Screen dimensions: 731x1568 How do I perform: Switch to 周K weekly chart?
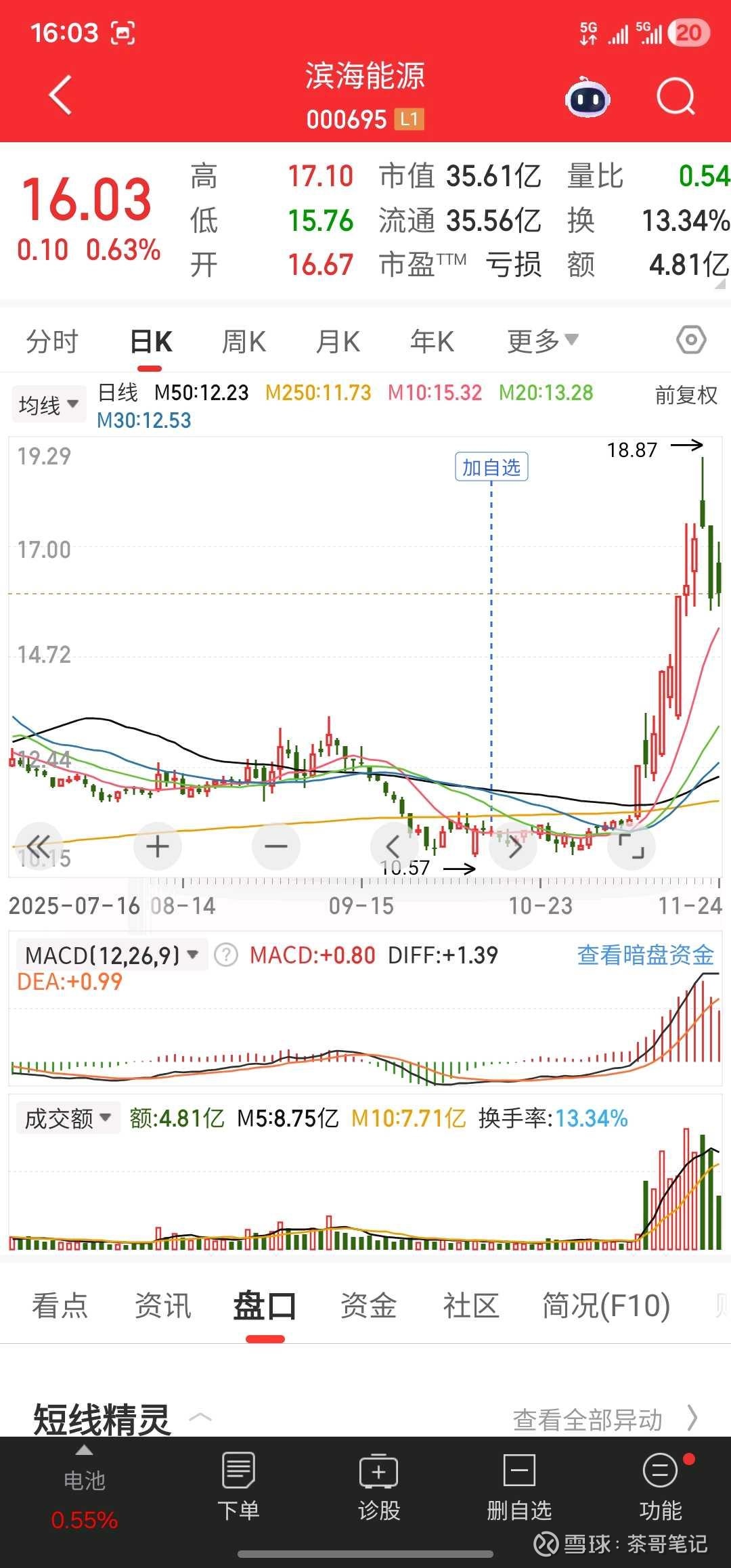[244, 342]
